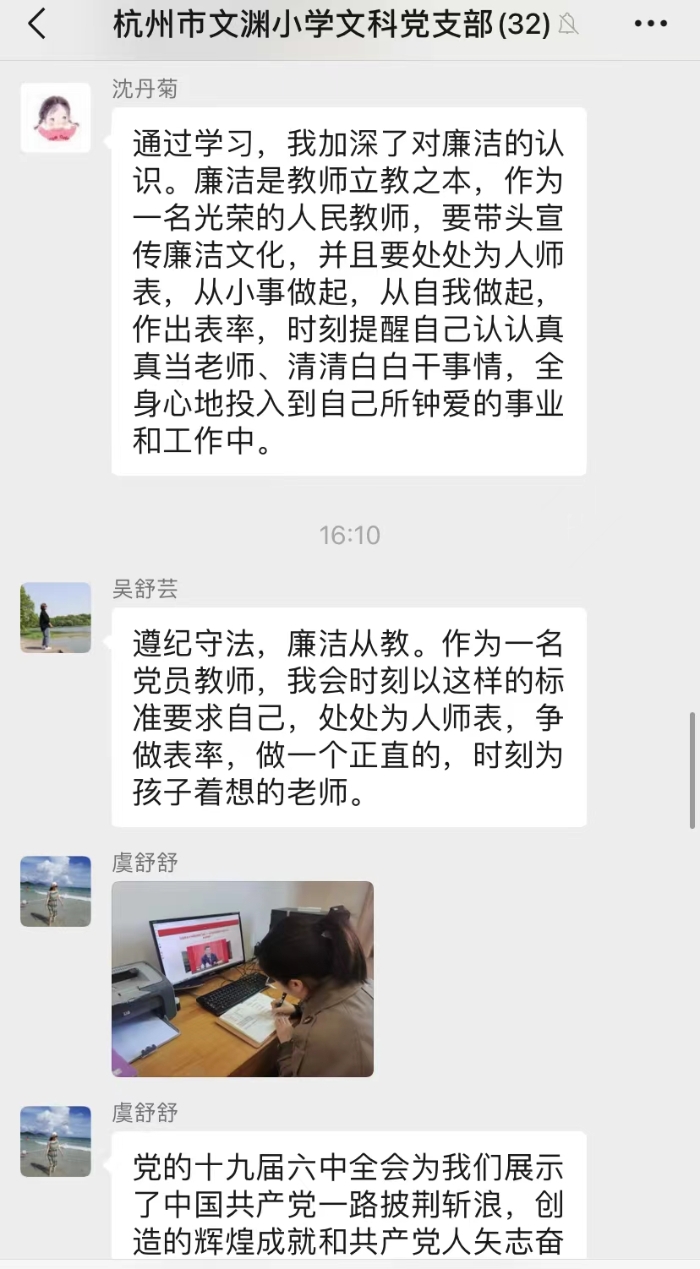Open 吴舒芸's profile avatar
The image size is (700, 1269).
pos(55,618)
